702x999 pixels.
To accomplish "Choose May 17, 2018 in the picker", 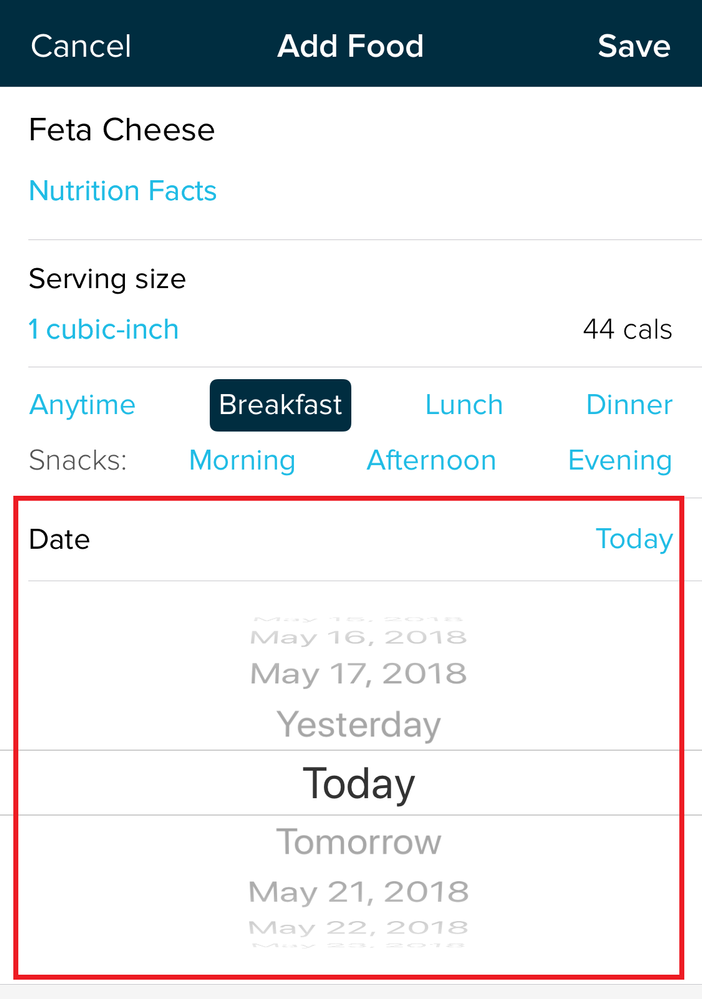I will [x=358, y=674].
